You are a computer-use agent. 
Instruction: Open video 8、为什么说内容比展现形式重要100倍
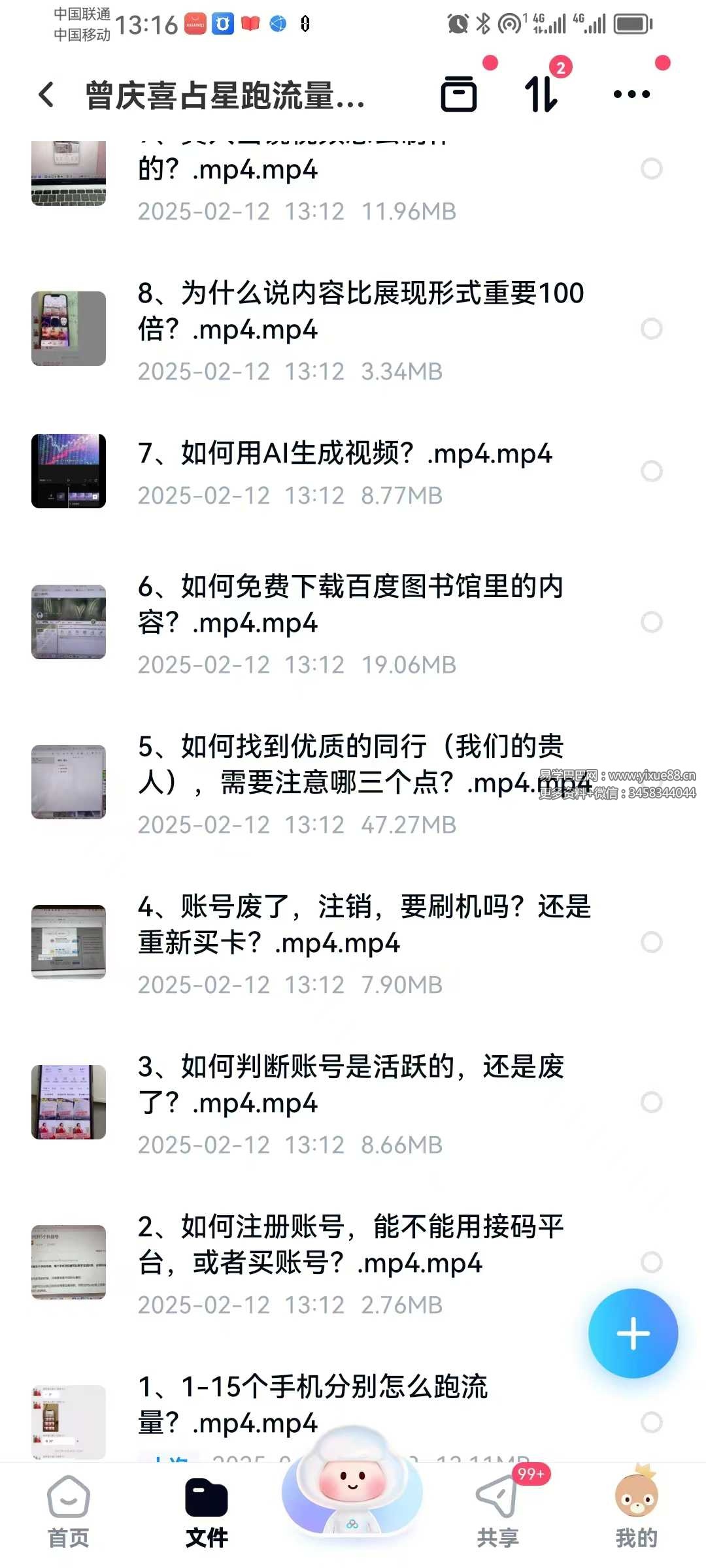pyautogui.click(x=360, y=311)
